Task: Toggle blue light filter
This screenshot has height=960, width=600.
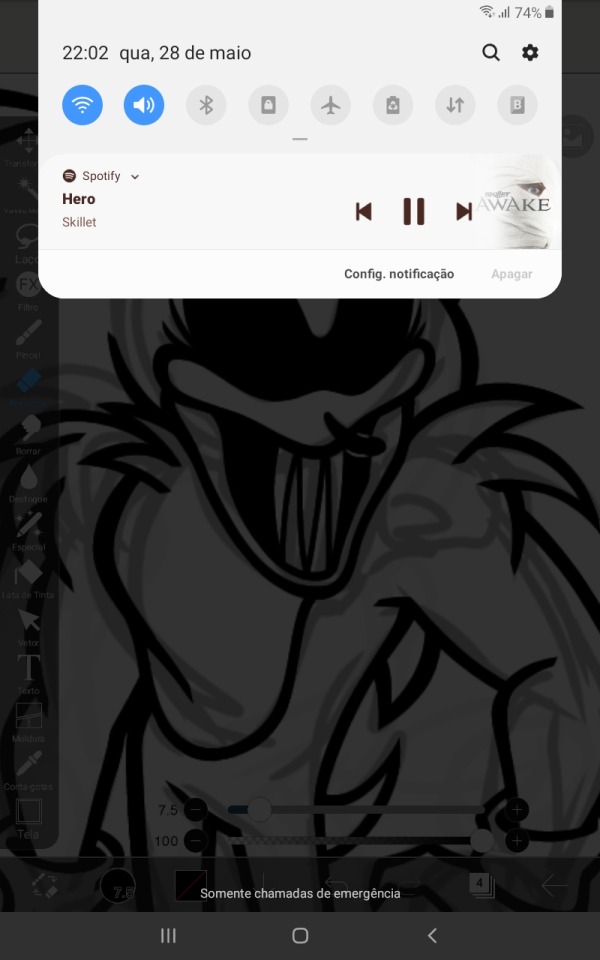Action: (517, 105)
